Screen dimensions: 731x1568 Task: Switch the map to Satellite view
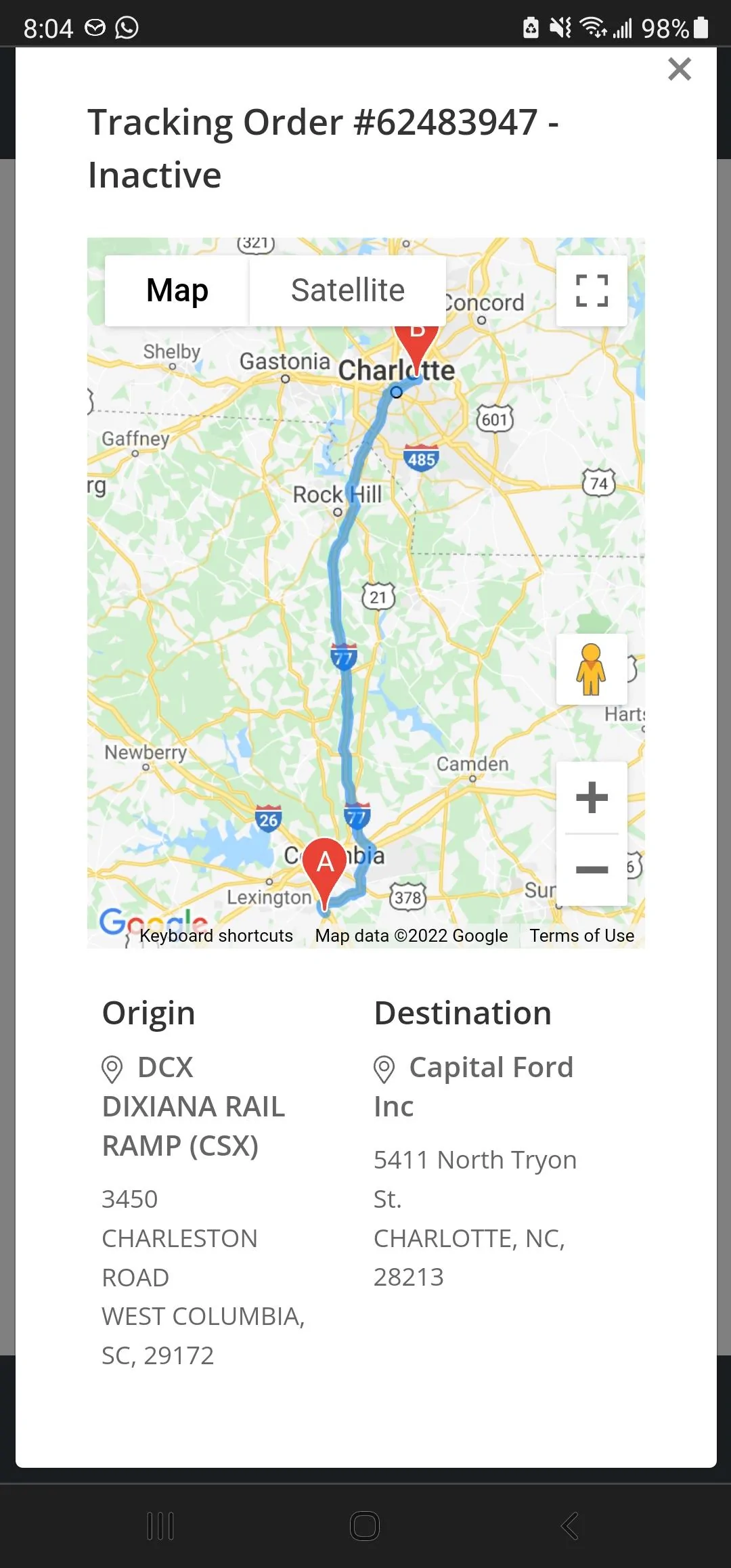348,290
